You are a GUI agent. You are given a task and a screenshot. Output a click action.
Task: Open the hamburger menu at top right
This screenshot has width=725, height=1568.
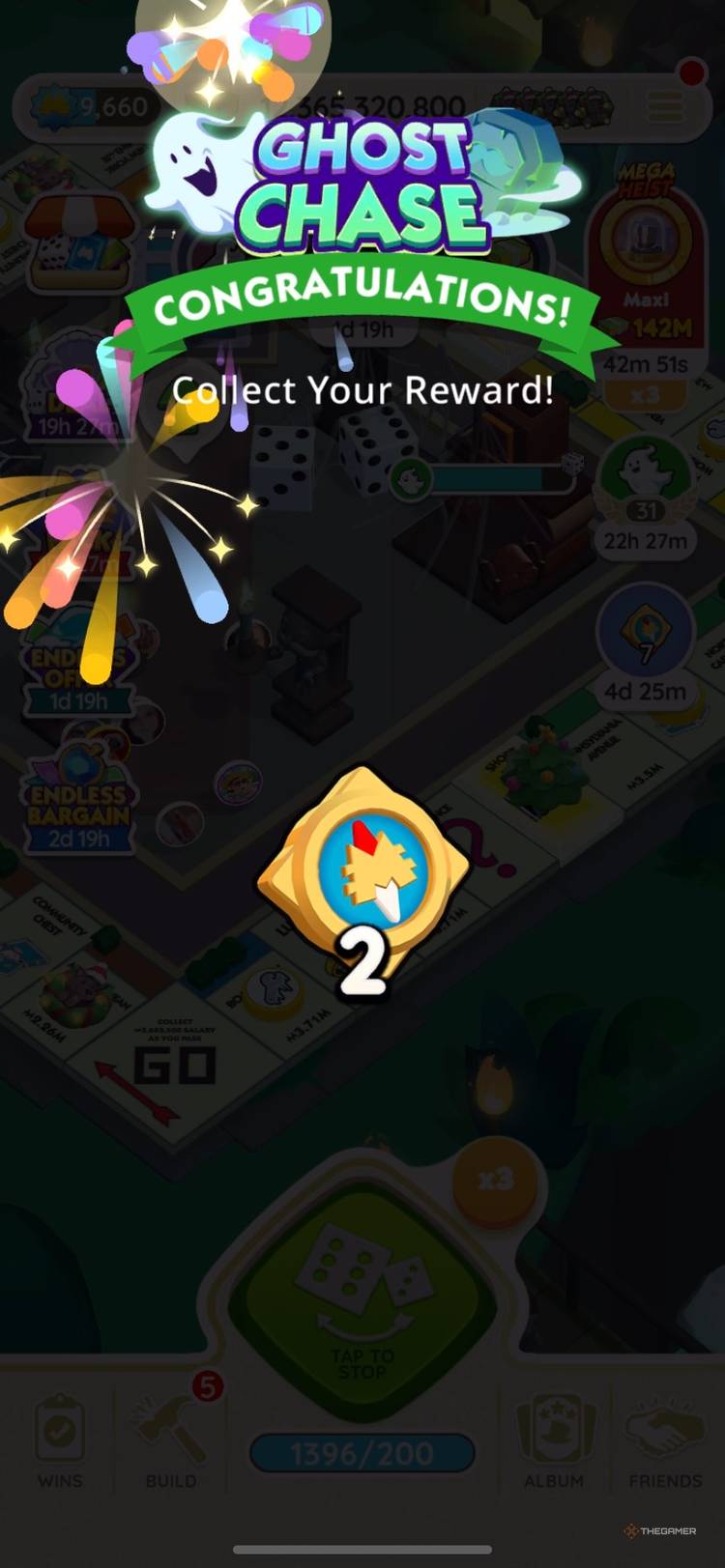665,106
